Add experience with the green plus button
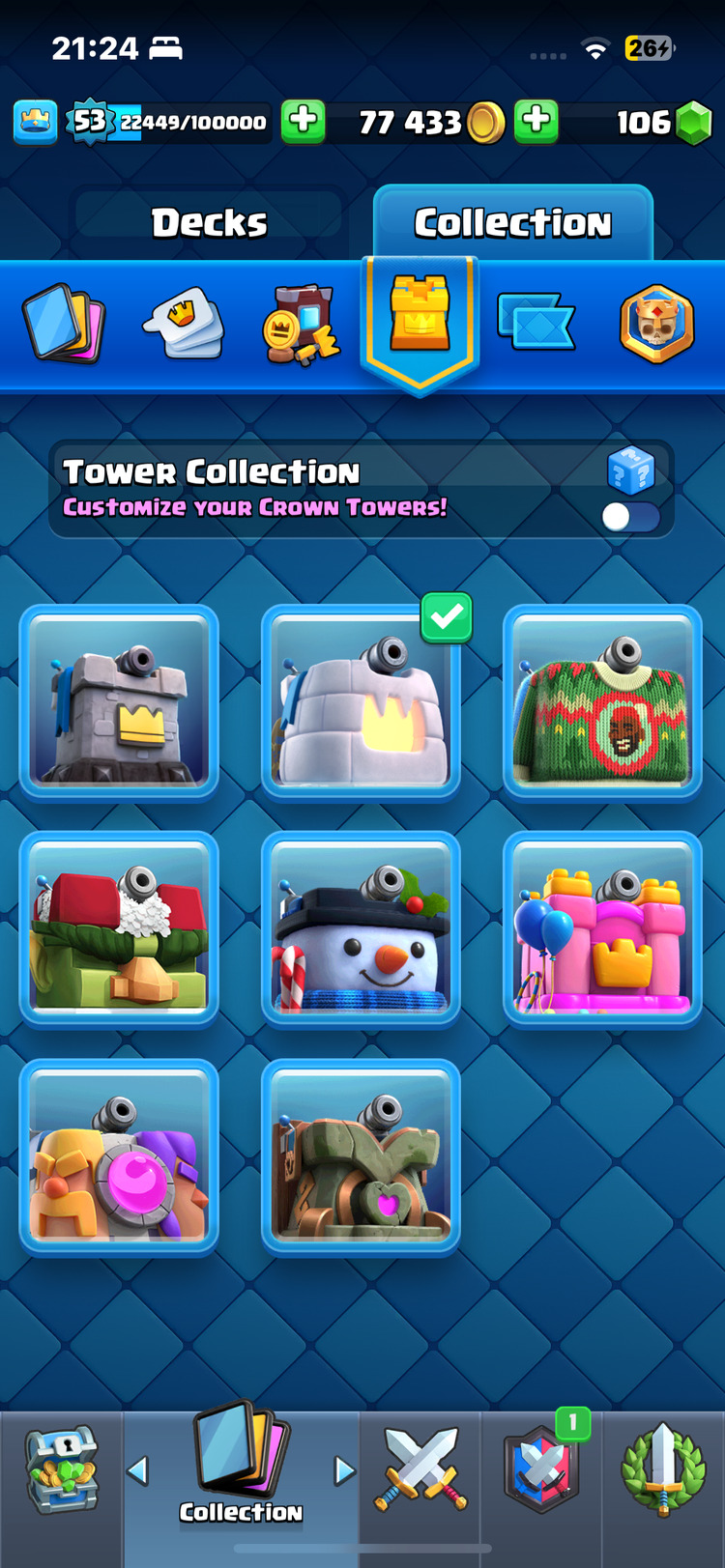 pos(303,122)
